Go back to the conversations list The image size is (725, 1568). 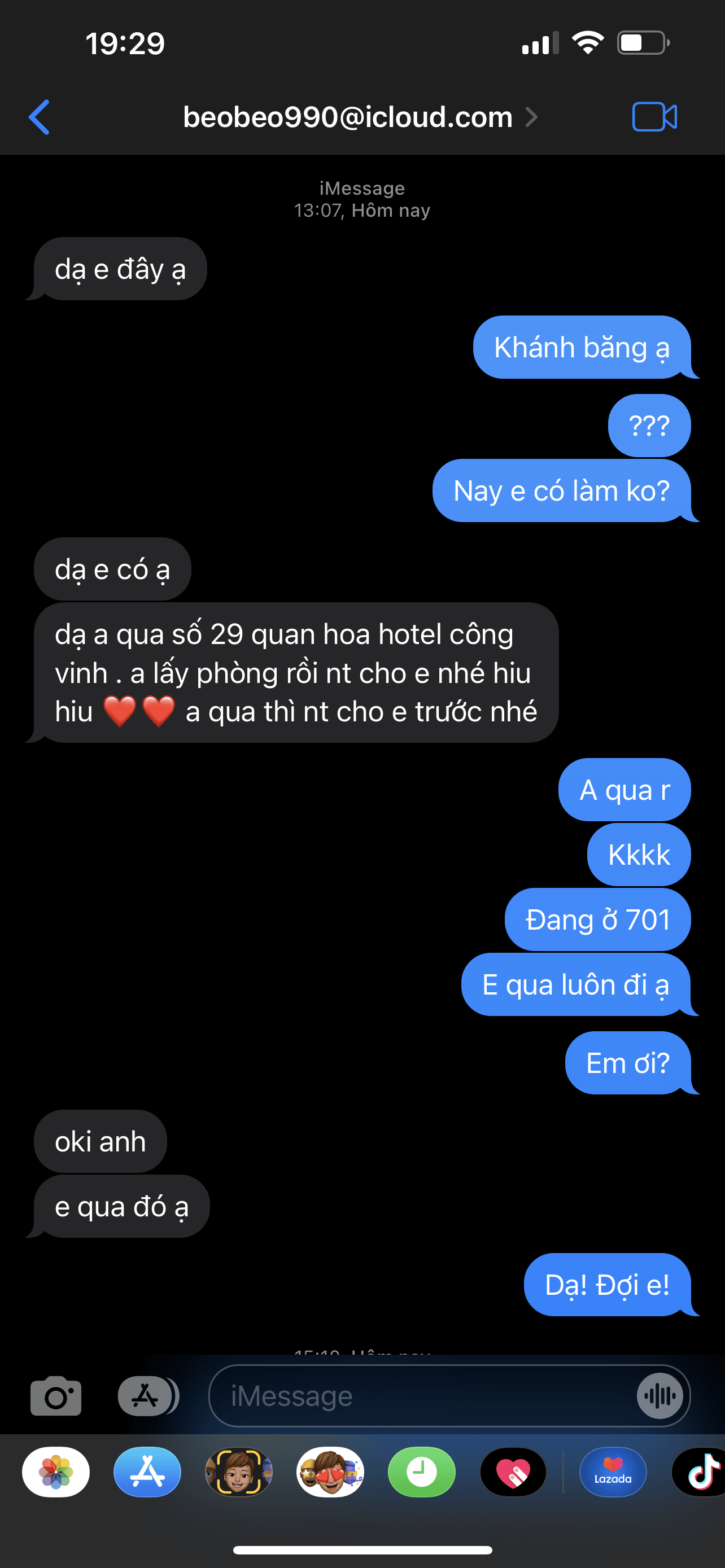[x=39, y=117]
